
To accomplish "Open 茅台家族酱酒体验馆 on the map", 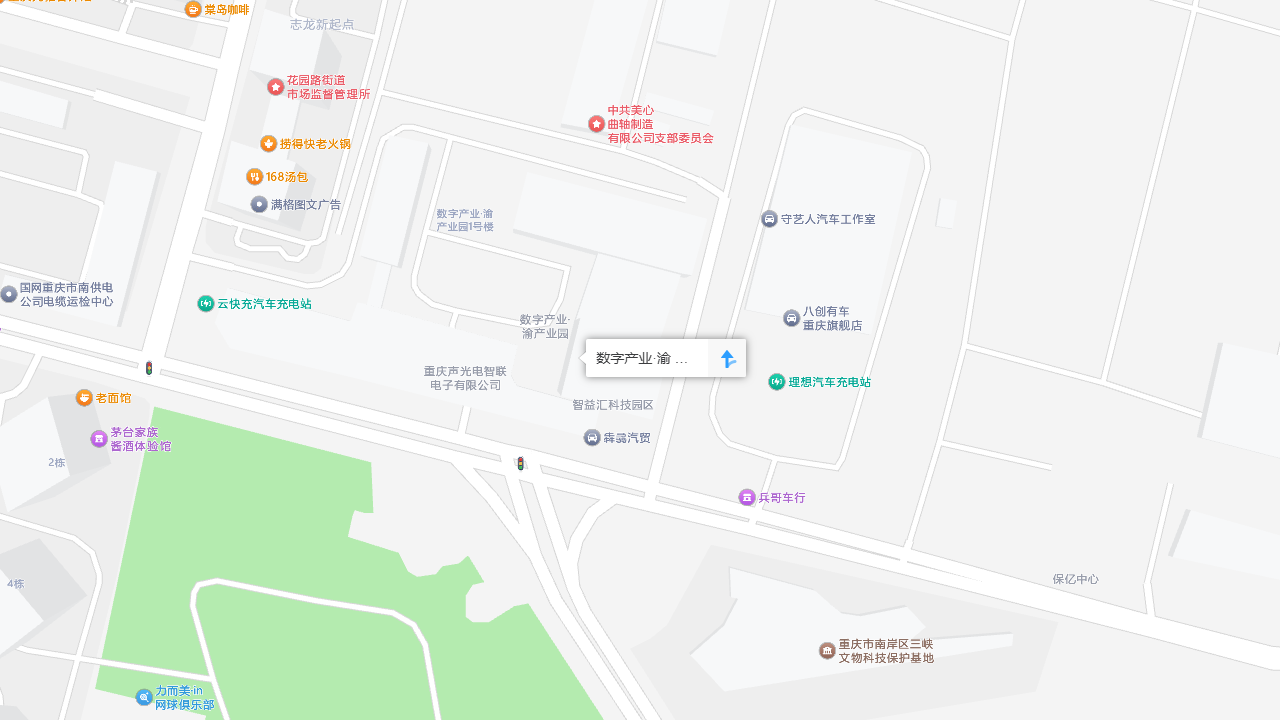I will [x=99, y=439].
